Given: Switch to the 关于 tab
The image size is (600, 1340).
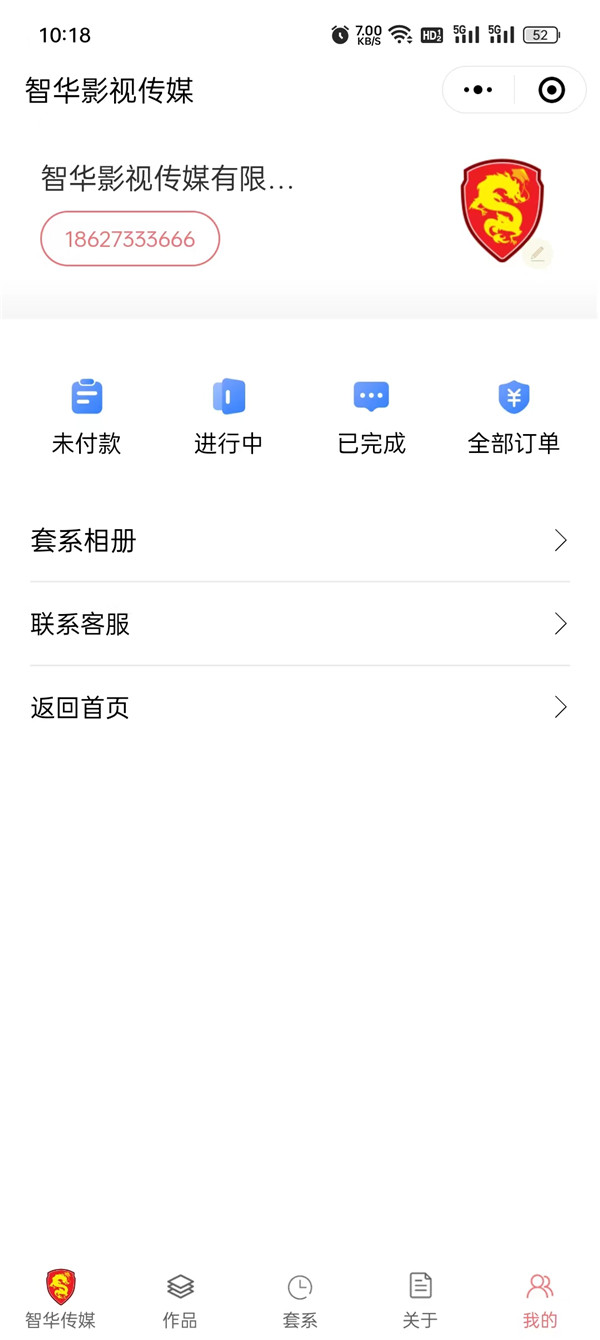Looking at the screenshot, I should [x=420, y=1299].
